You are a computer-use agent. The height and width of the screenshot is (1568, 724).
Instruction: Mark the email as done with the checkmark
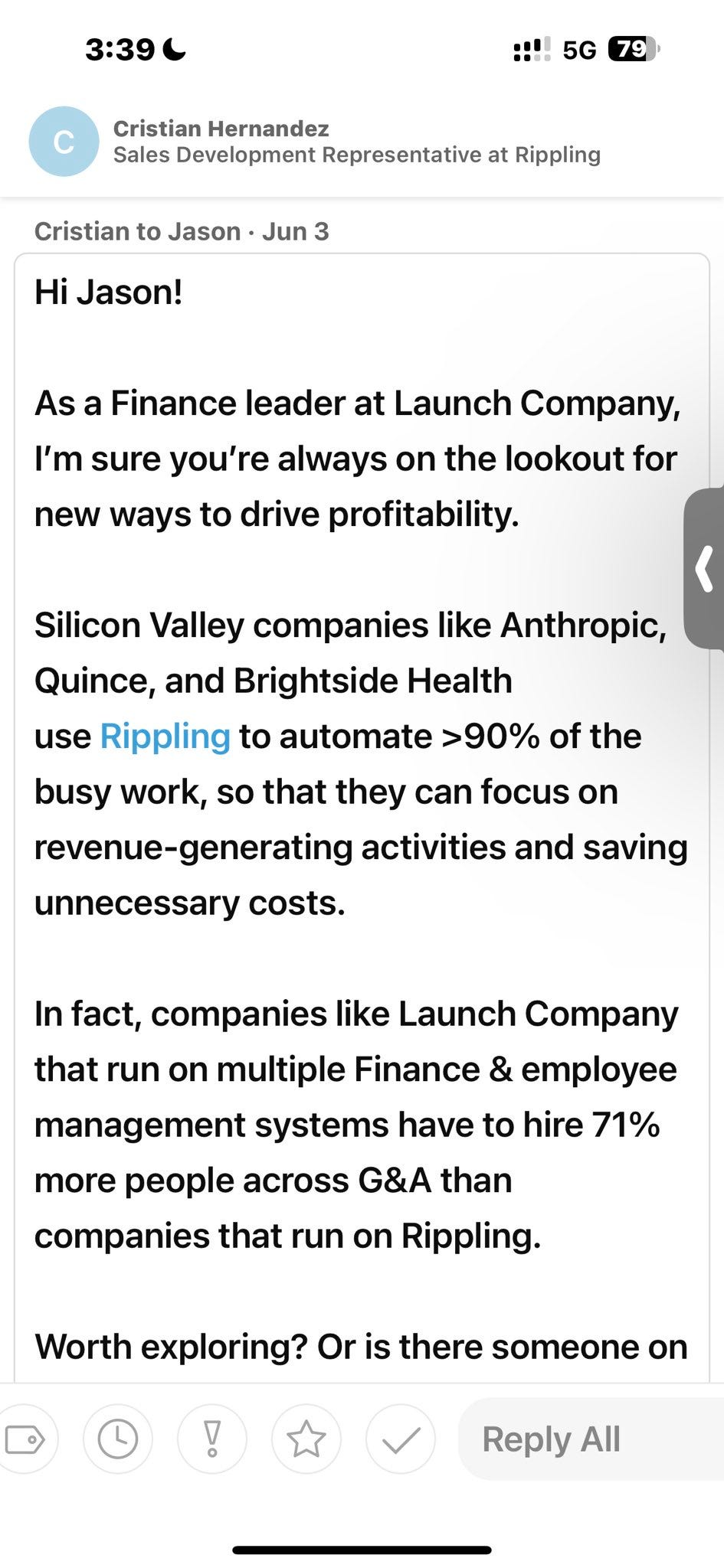(401, 1439)
